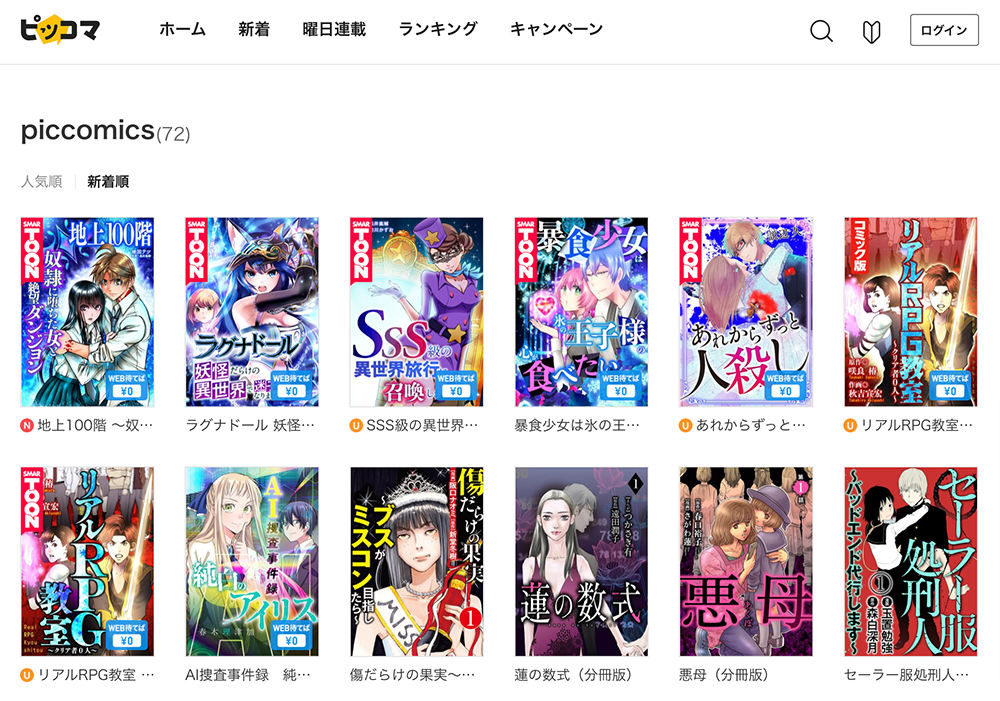
Task: Open the comic セーラー服処刑人
Action: point(910,561)
